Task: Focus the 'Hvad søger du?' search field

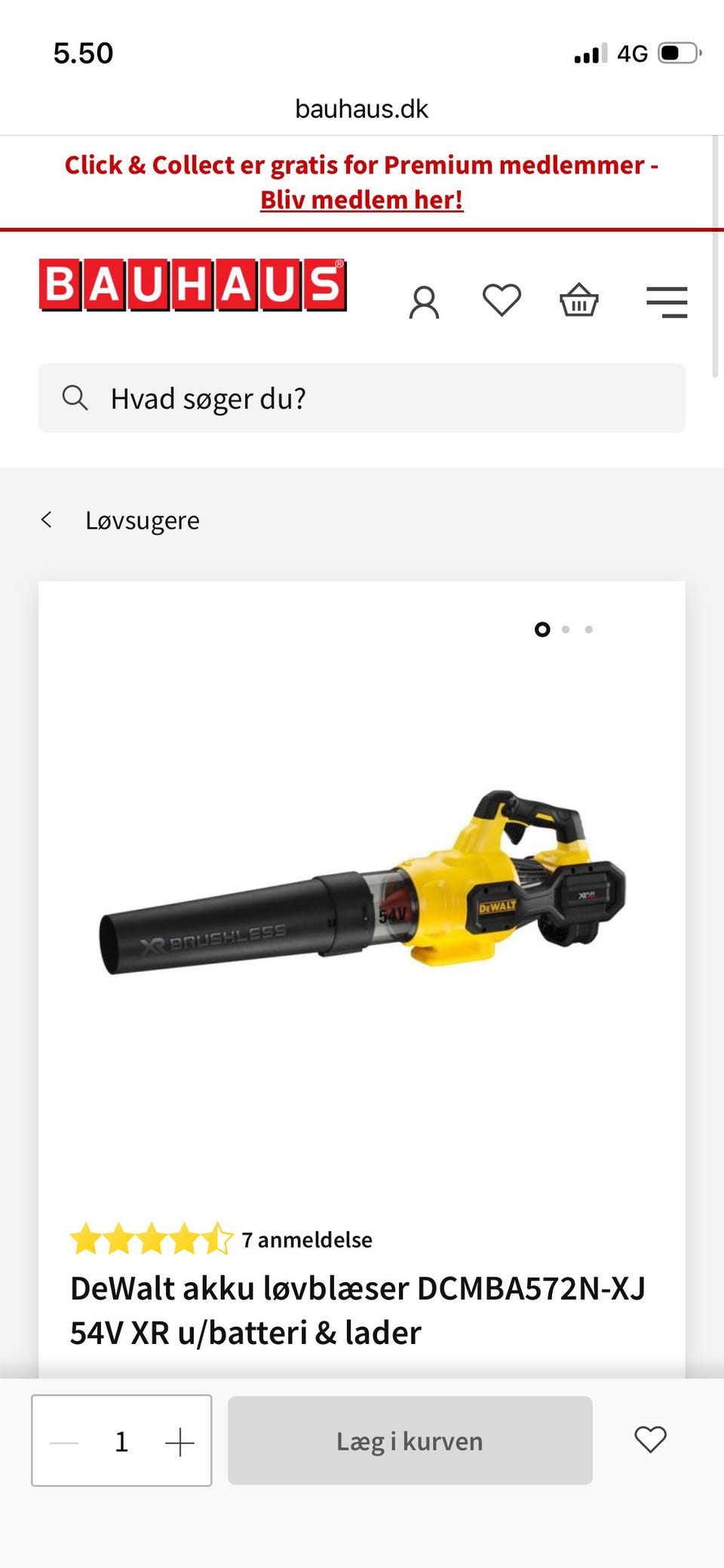Action: click(x=362, y=398)
